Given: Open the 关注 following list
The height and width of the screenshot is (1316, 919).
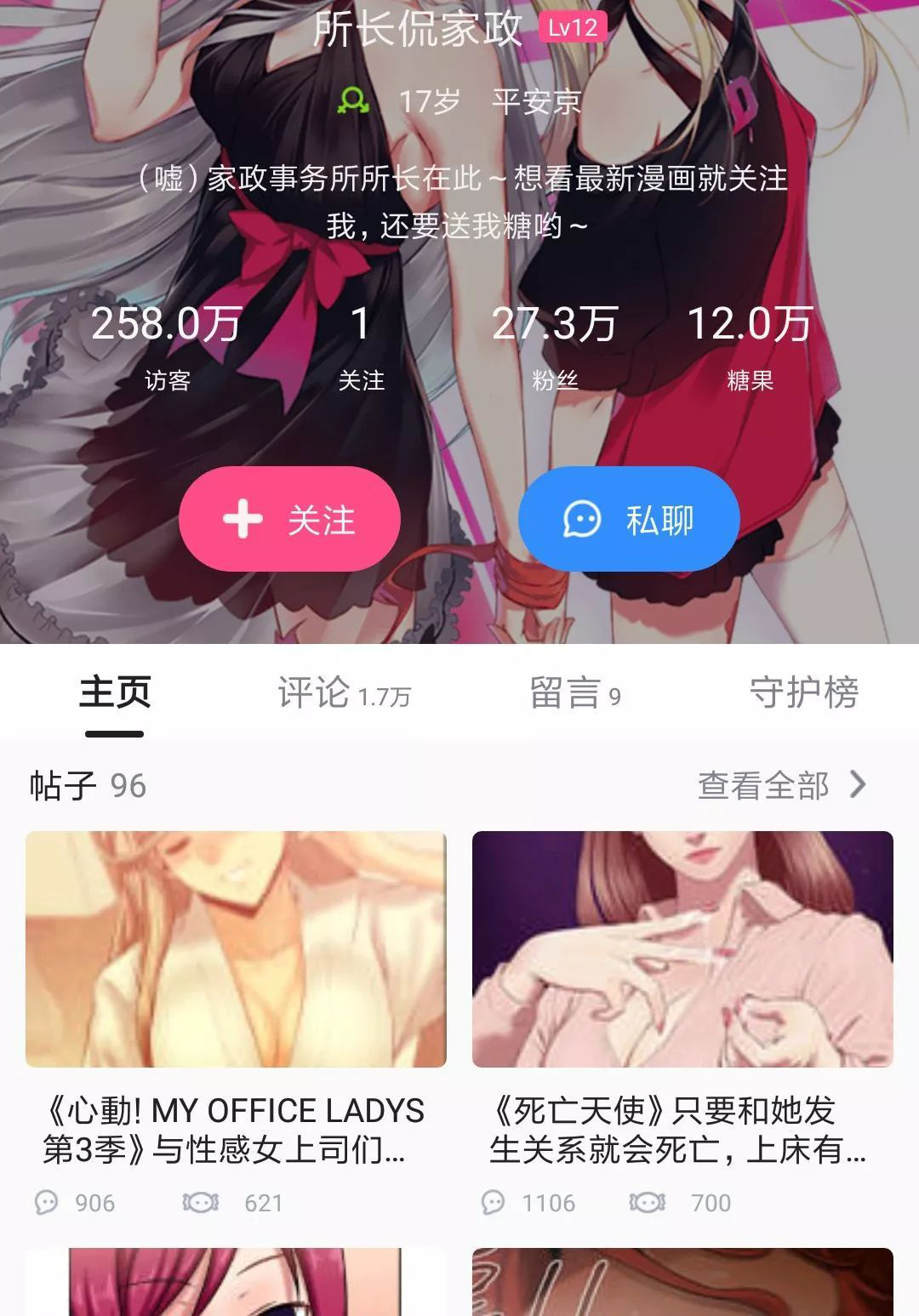Looking at the screenshot, I should tap(361, 346).
